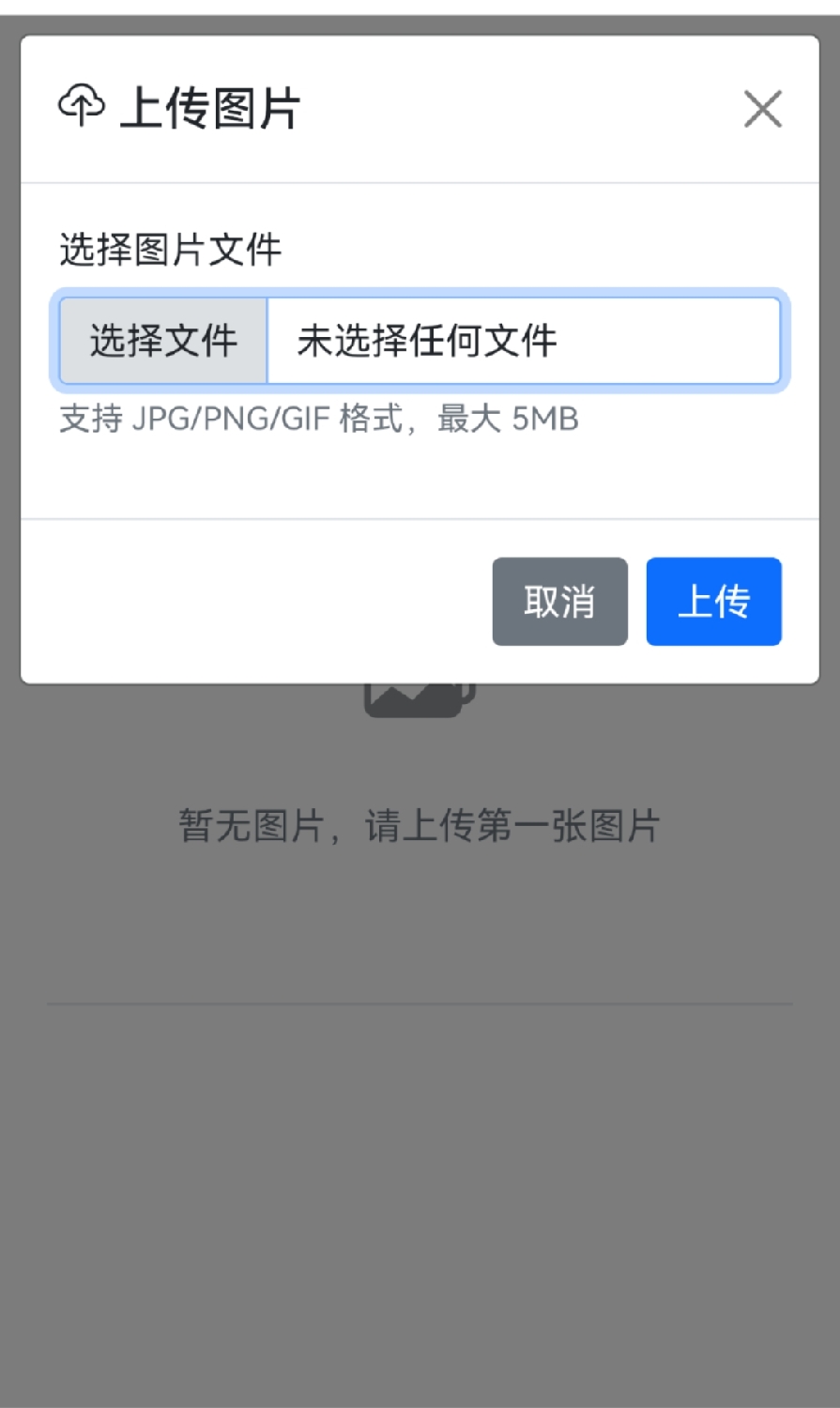The width and height of the screenshot is (840, 1408).
Task: Confirm the upload with the blue button
Action: click(x=713, y=602)
